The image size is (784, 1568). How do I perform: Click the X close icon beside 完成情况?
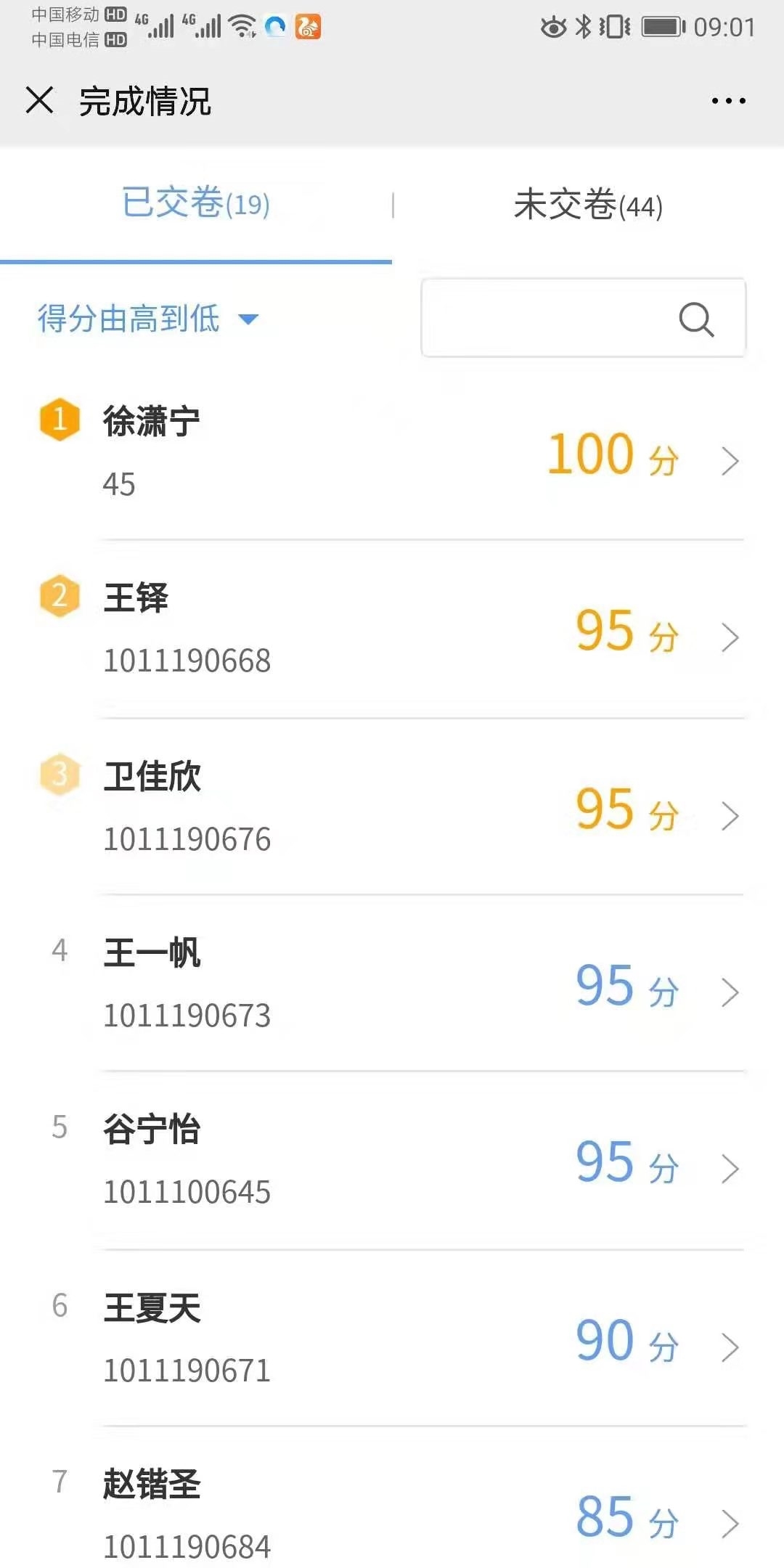tap(40, 102)
